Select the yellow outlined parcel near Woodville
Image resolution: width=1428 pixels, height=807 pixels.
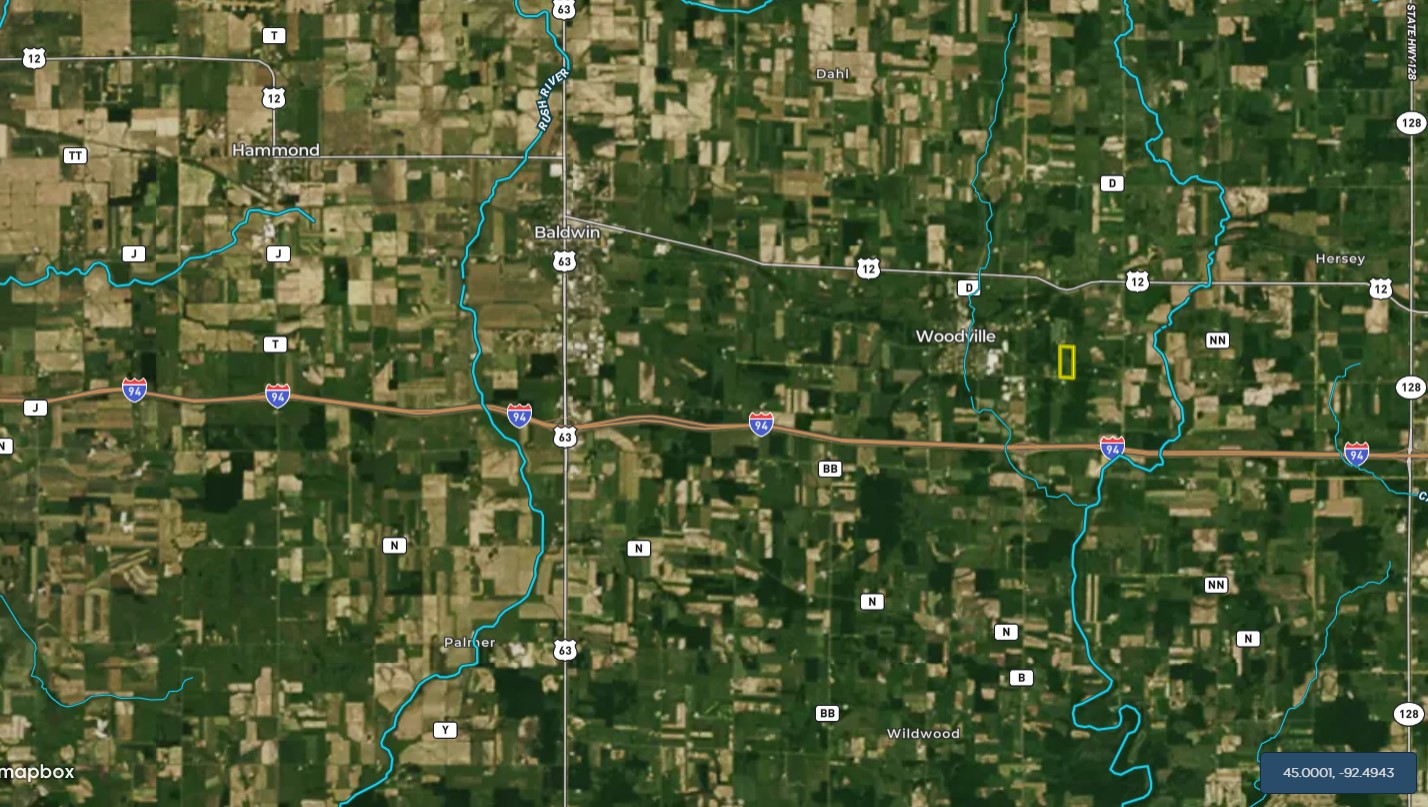tap(1067, 362)
